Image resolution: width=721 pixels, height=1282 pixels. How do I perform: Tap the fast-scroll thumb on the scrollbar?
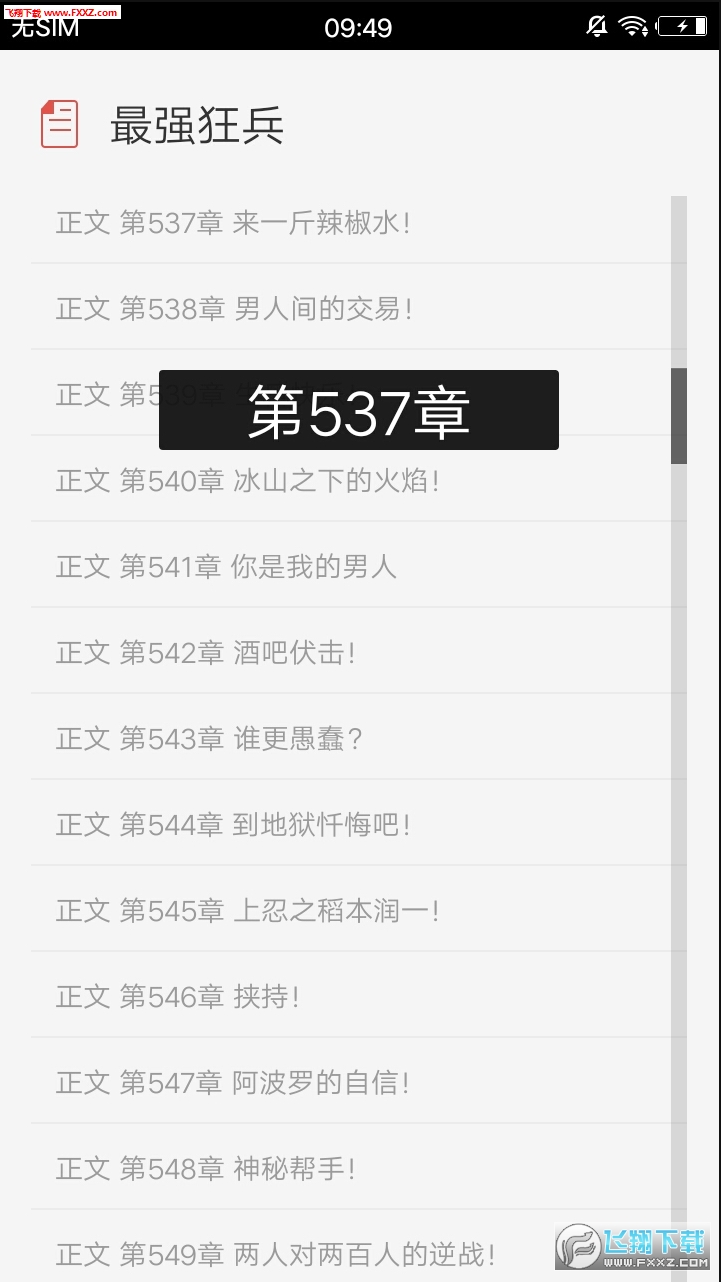(x=679, y=416)
